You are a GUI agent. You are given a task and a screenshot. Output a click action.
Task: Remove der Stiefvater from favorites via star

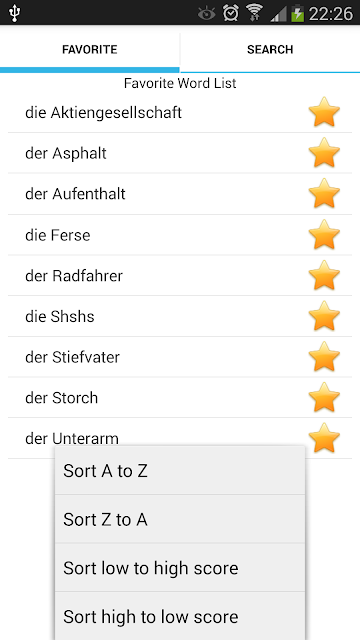324,357
